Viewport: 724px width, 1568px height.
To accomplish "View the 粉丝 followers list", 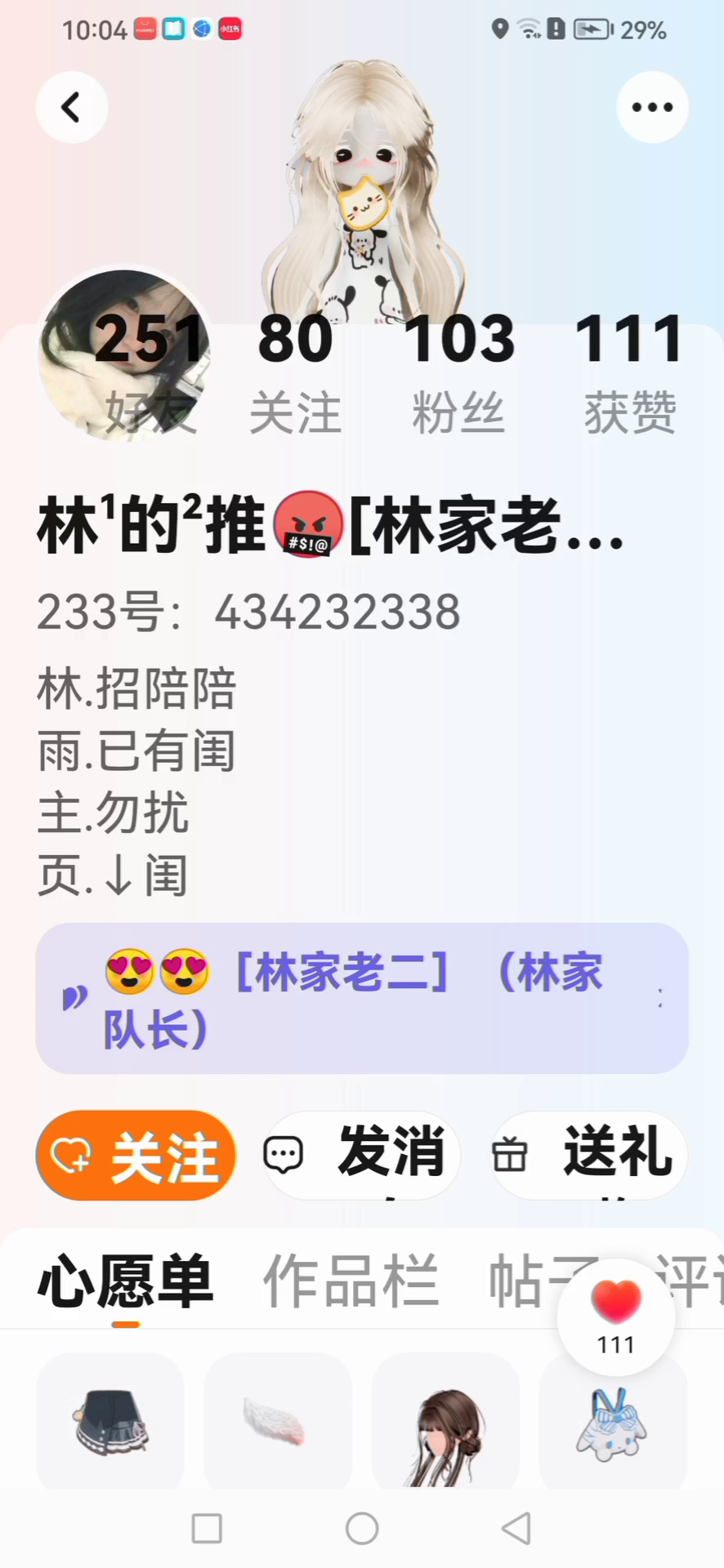I will [x=458, y=374].
